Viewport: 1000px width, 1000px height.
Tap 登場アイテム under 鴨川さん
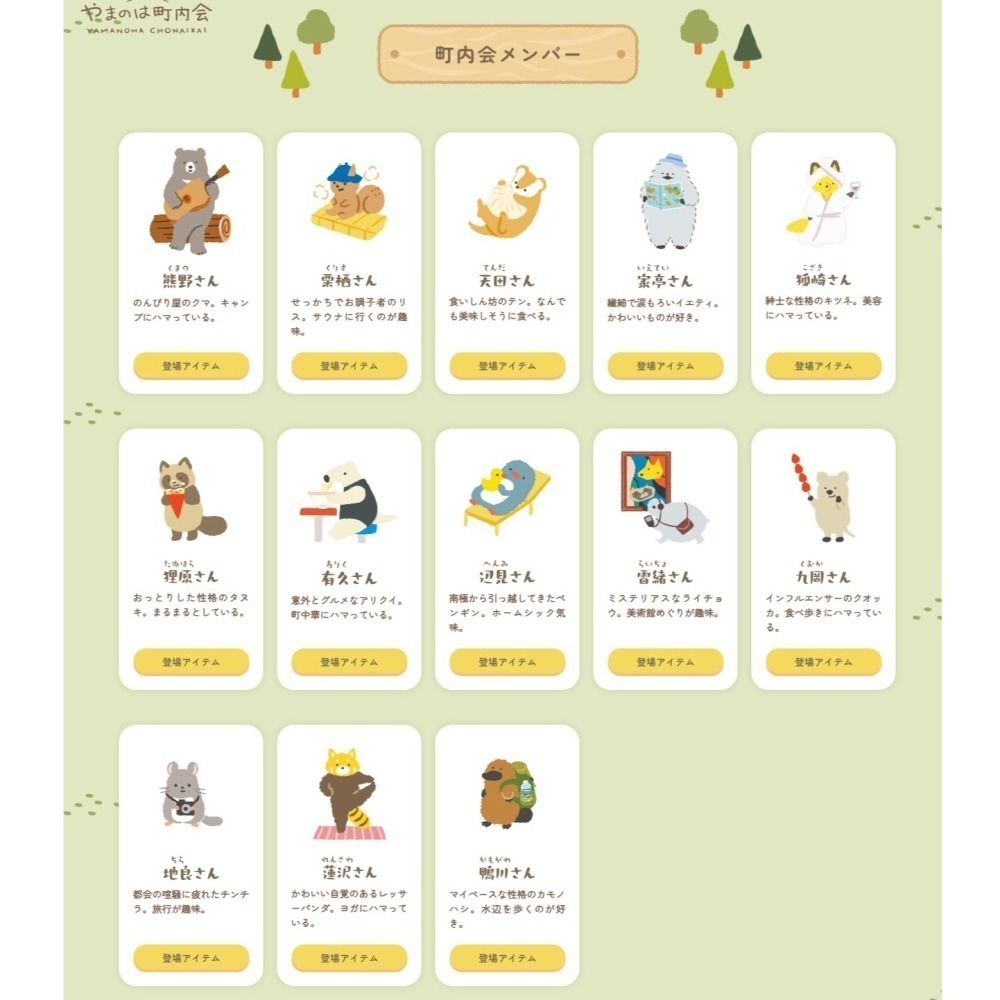point(507,958)
